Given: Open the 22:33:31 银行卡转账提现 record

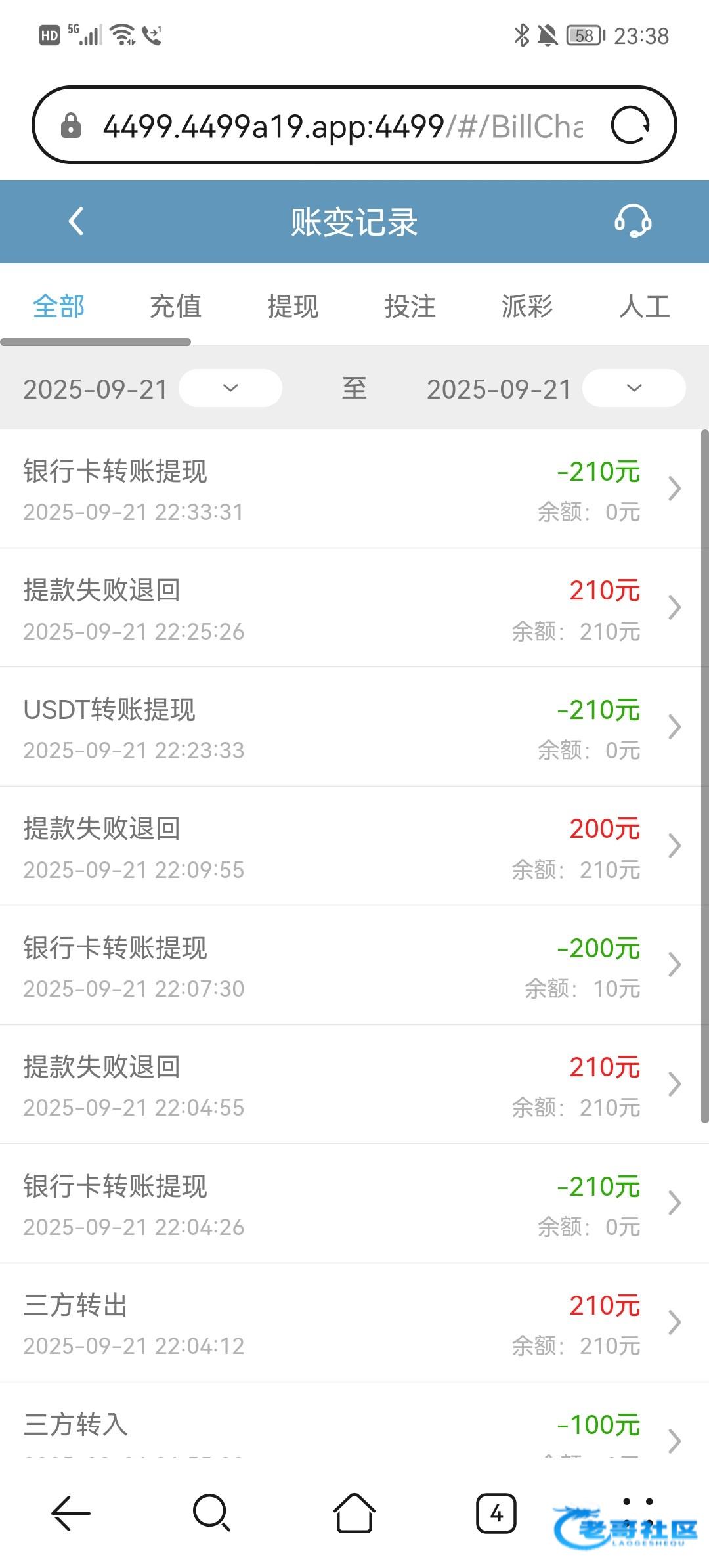Looking at the screenshot, I should [354, 489].
